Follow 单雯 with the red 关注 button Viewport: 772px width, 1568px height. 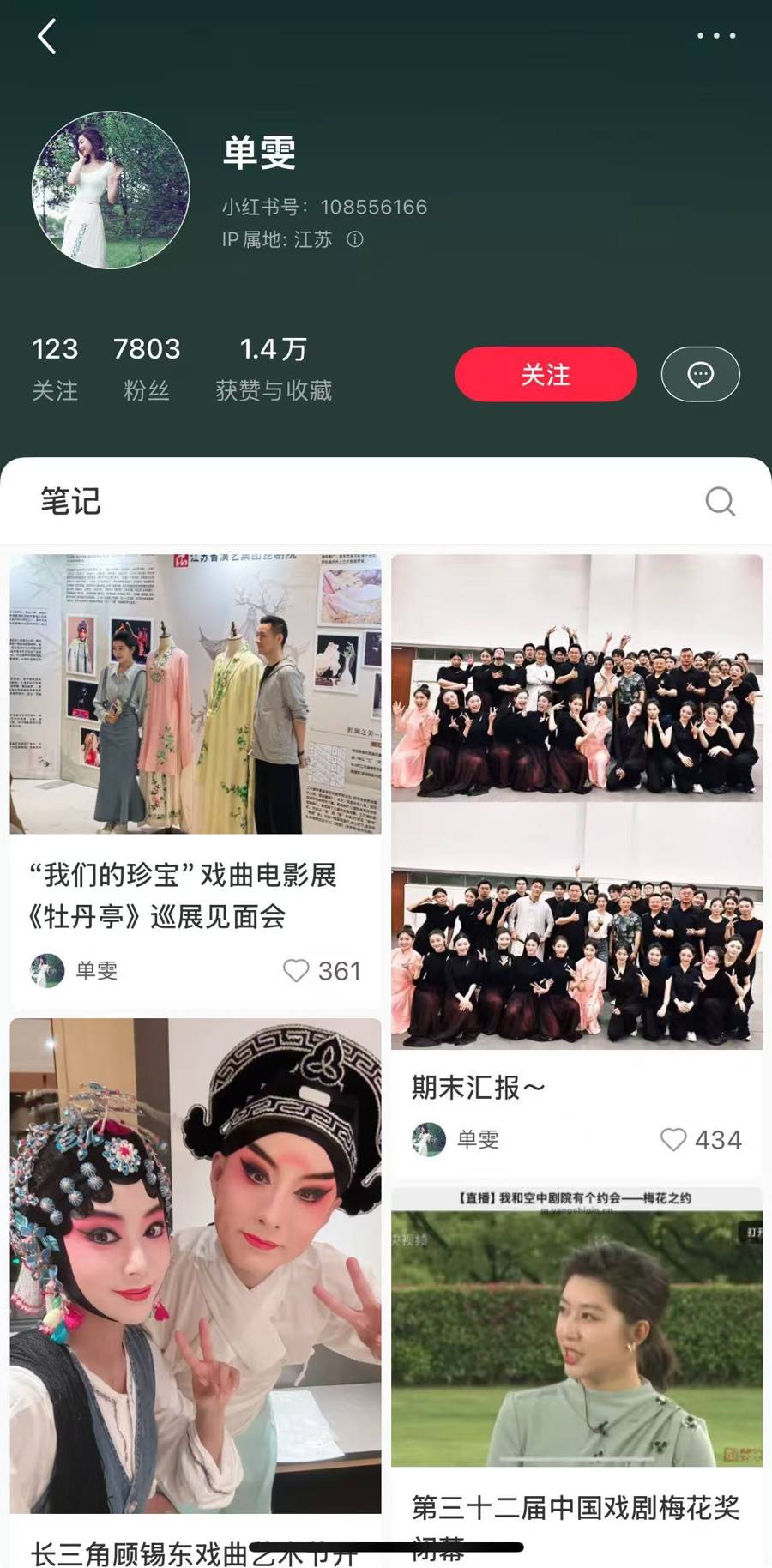(546, 374)
